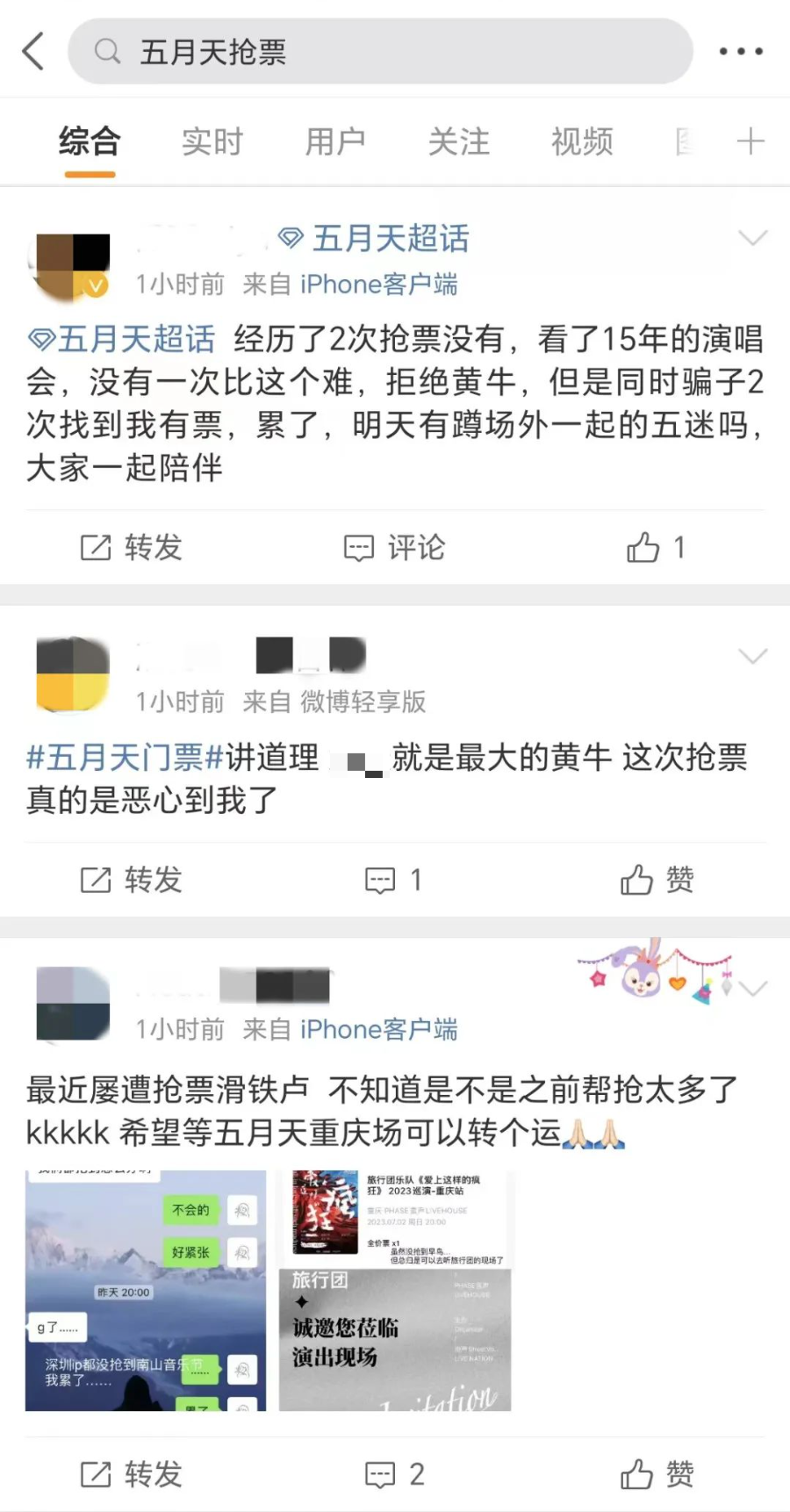The height and width of the screenshot is (1512, 790).
Task: Open the 2 comments on 抢票滑铁卢 post
Action: [x=394, y=1474]
